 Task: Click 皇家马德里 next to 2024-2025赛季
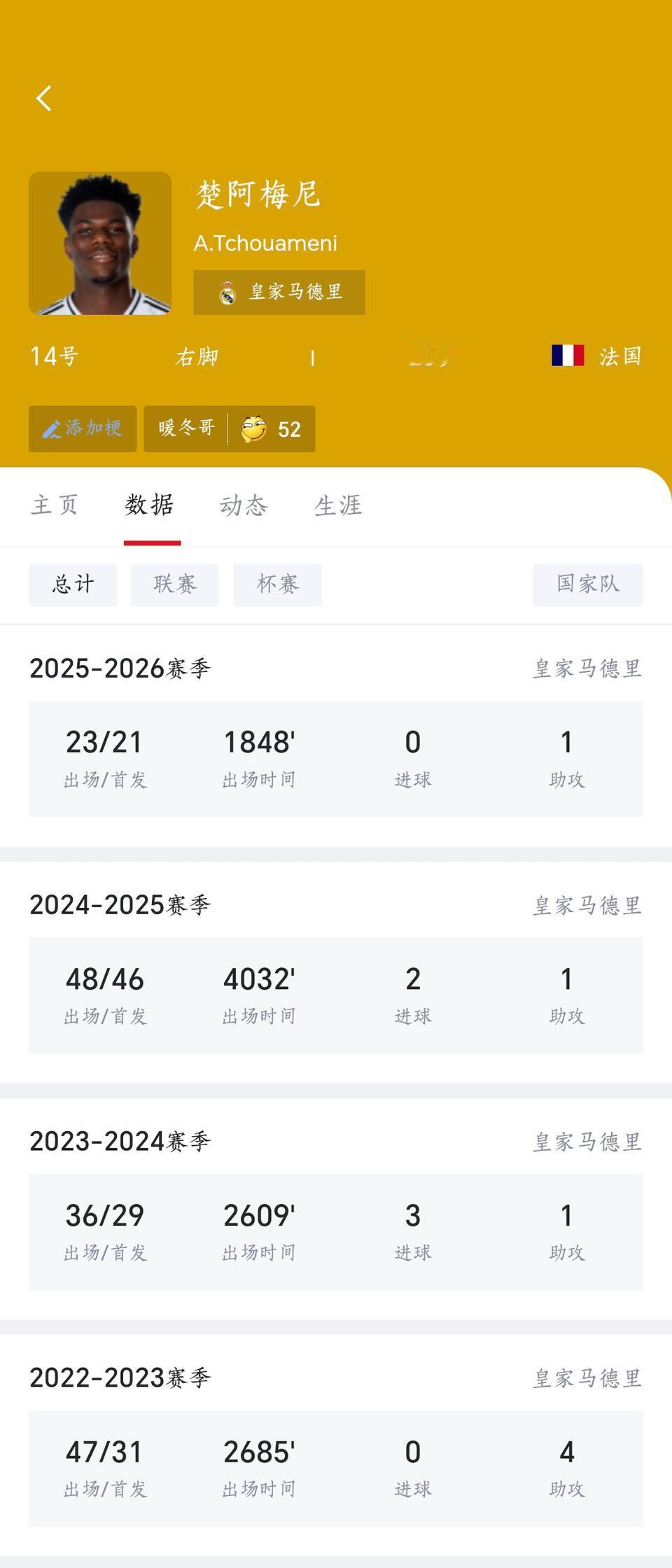click(587, 905)
